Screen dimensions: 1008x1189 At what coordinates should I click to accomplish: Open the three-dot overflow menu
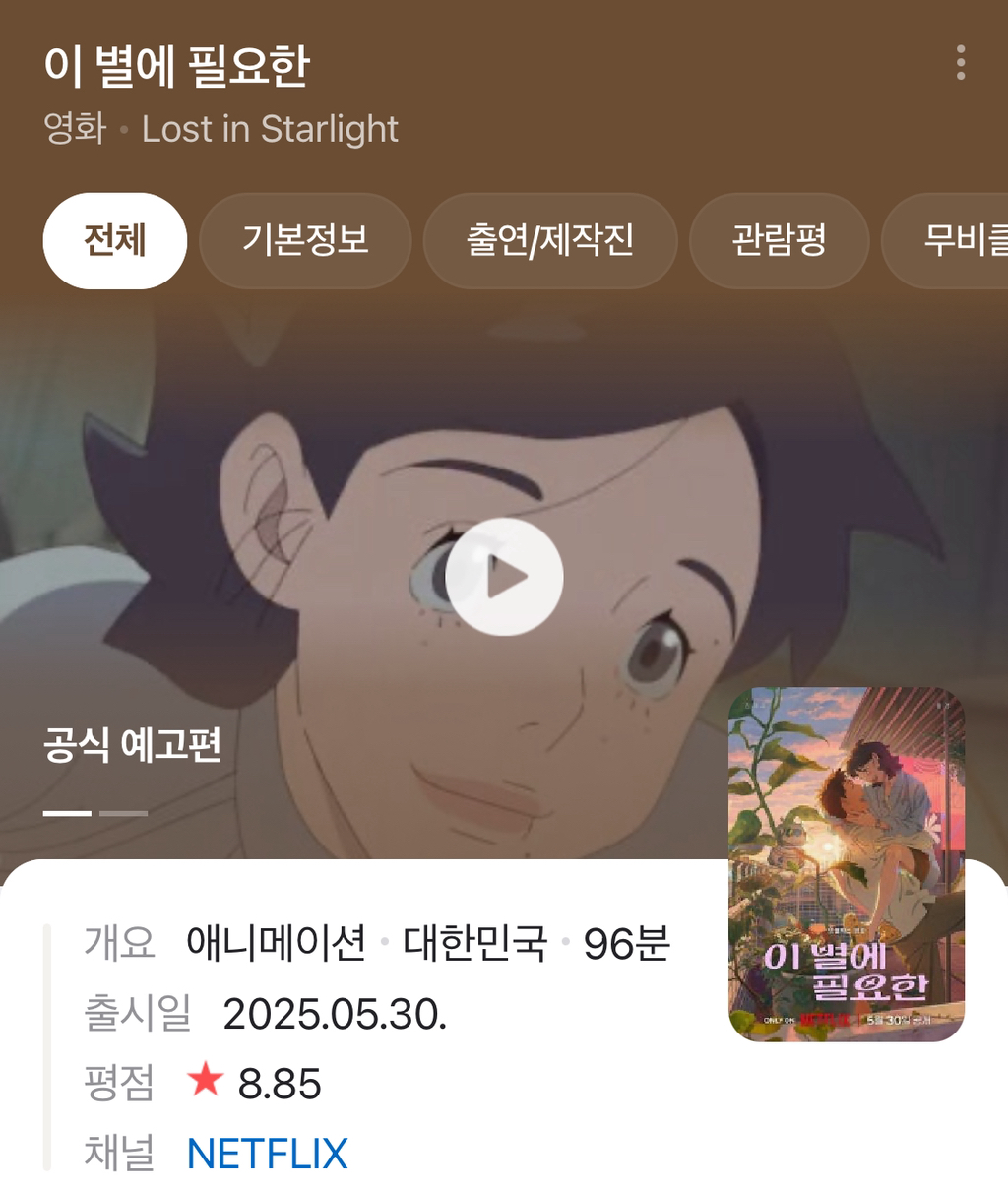[x=963, y=63]
